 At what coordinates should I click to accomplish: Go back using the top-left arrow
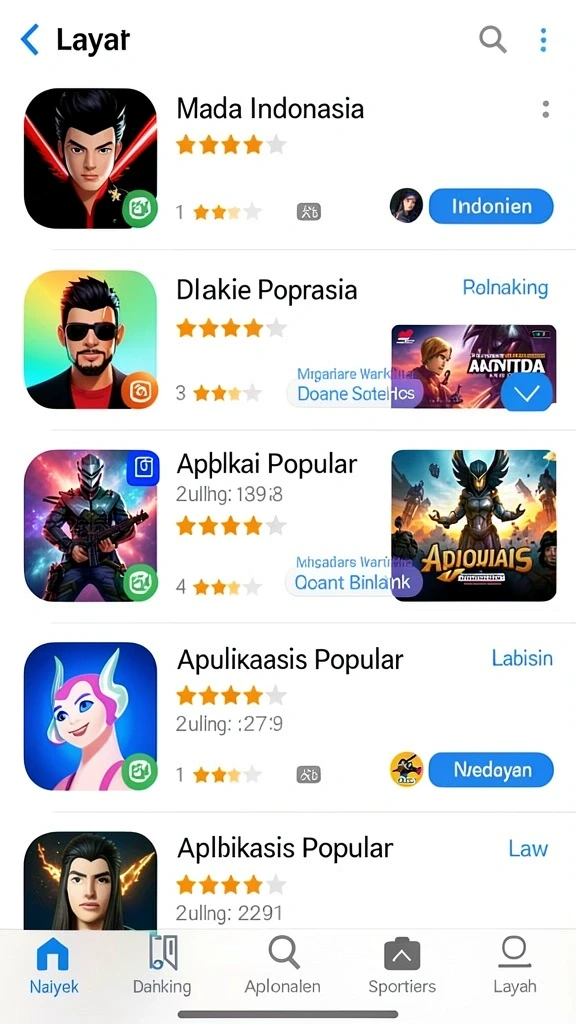click(x=30, y=40)
